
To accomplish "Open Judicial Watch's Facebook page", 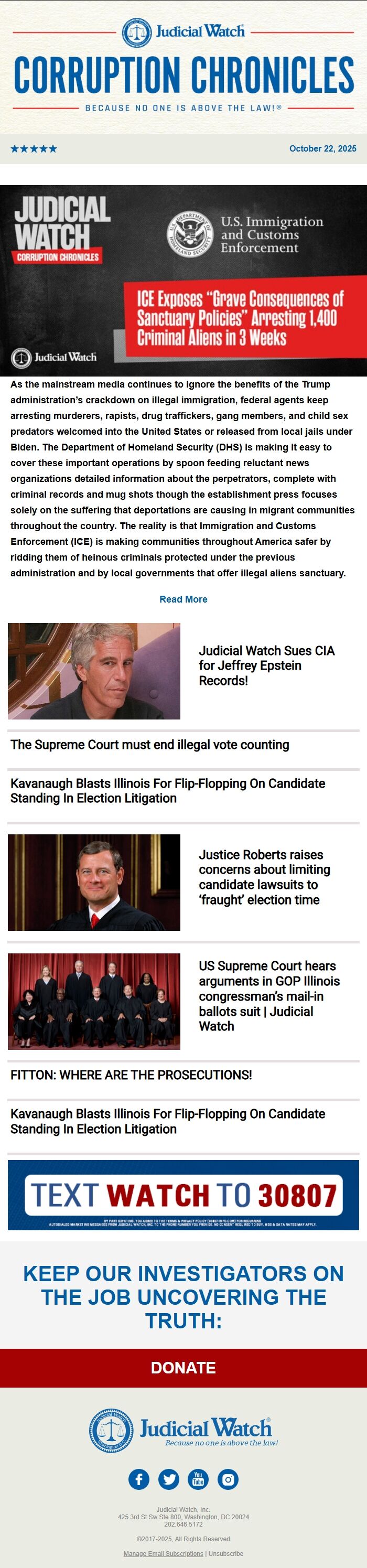I will (139, 1479).
